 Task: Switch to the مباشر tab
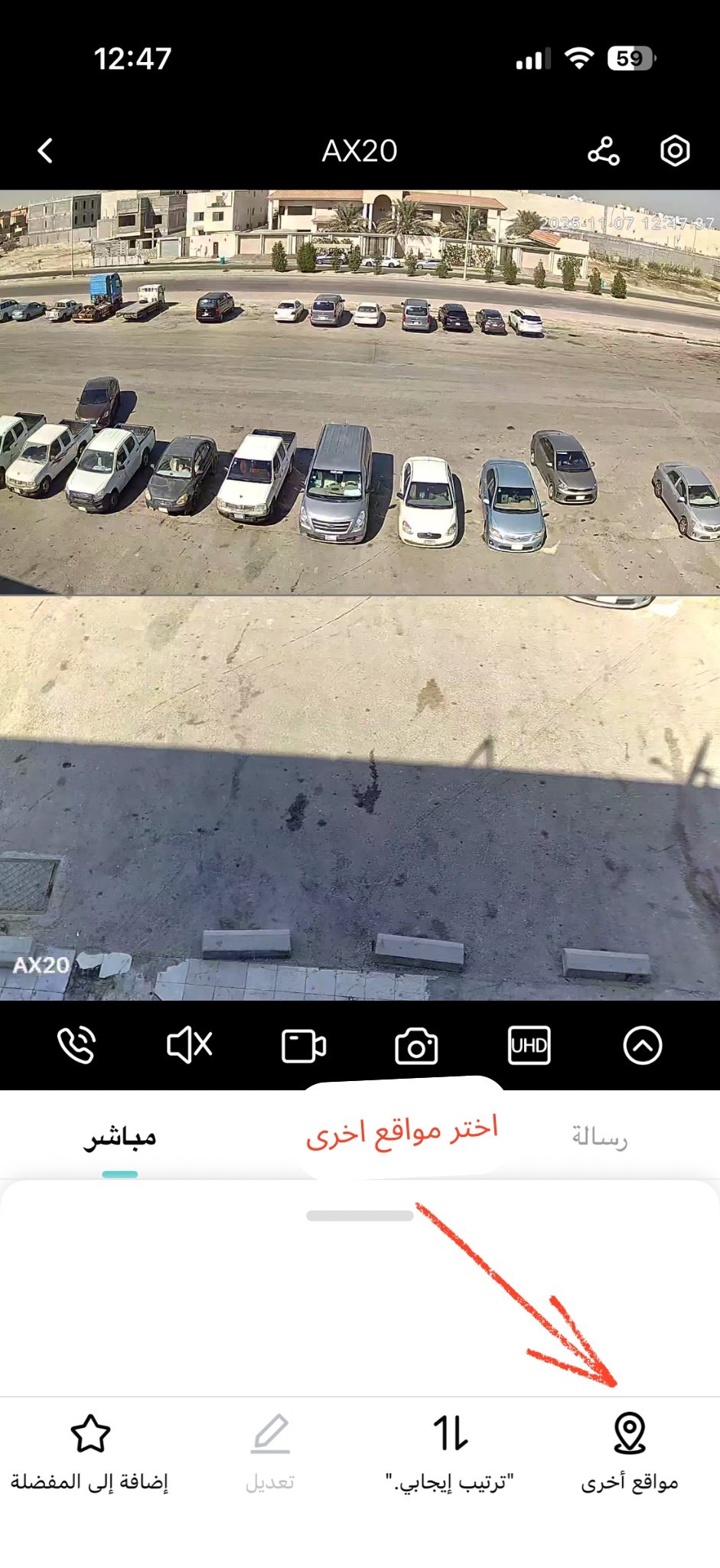119,1138
